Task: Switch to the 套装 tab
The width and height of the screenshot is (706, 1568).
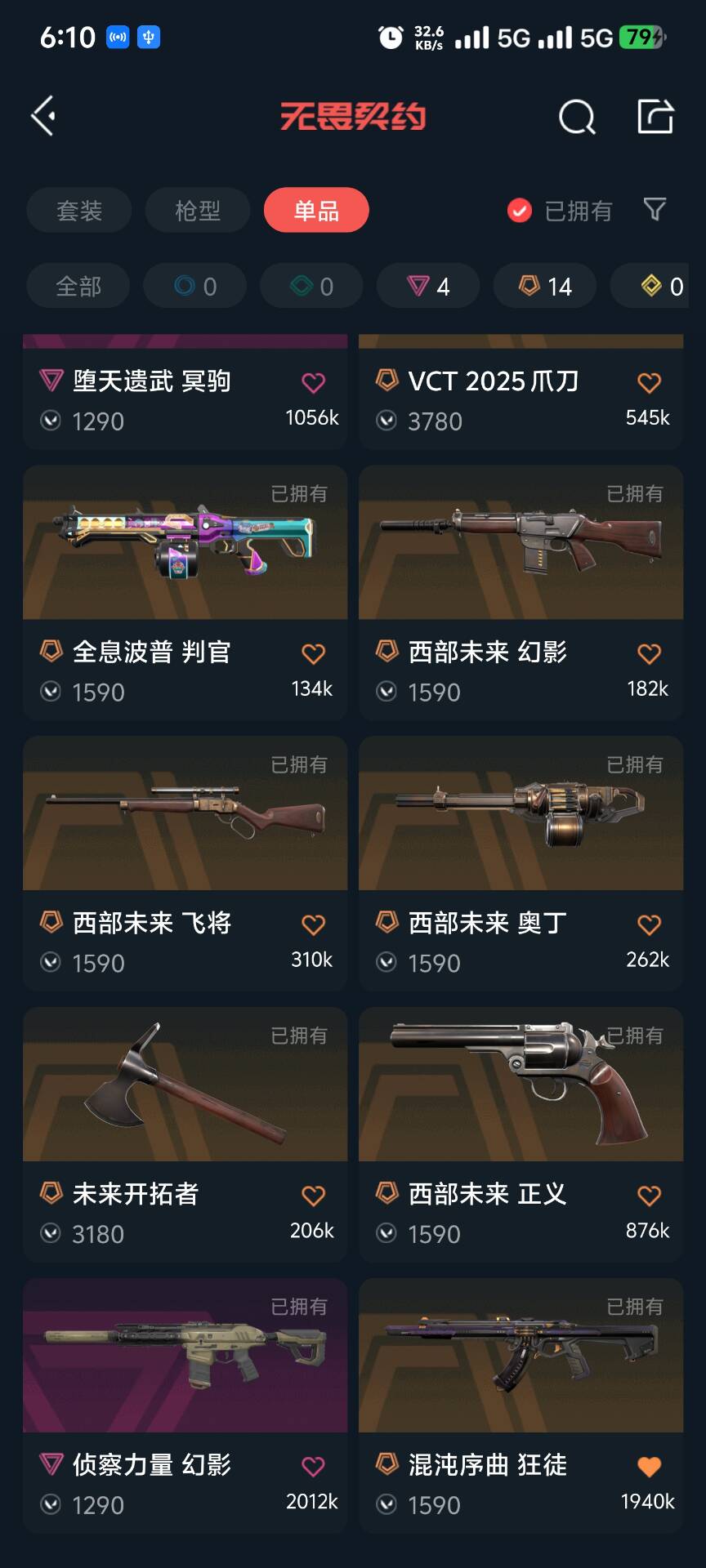Action: 79,211
